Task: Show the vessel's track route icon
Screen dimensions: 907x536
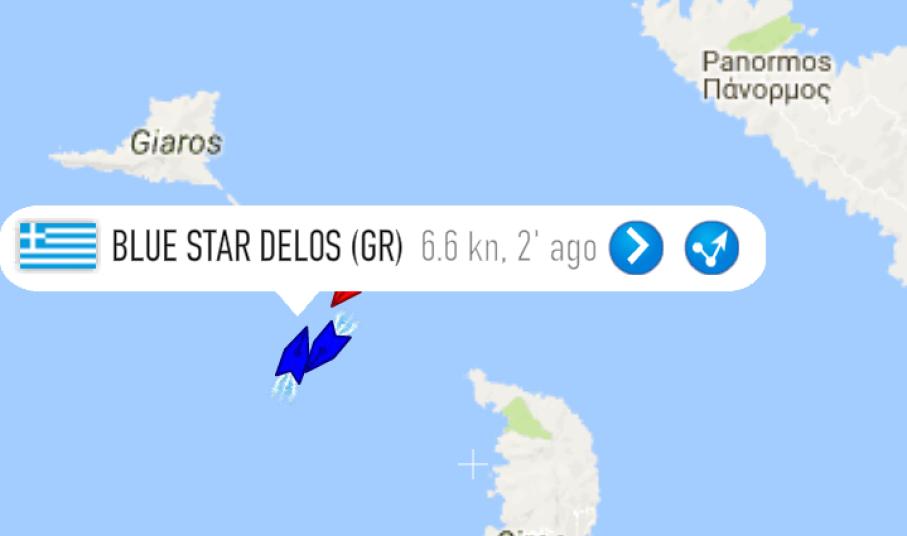Action: coord(711,248)
